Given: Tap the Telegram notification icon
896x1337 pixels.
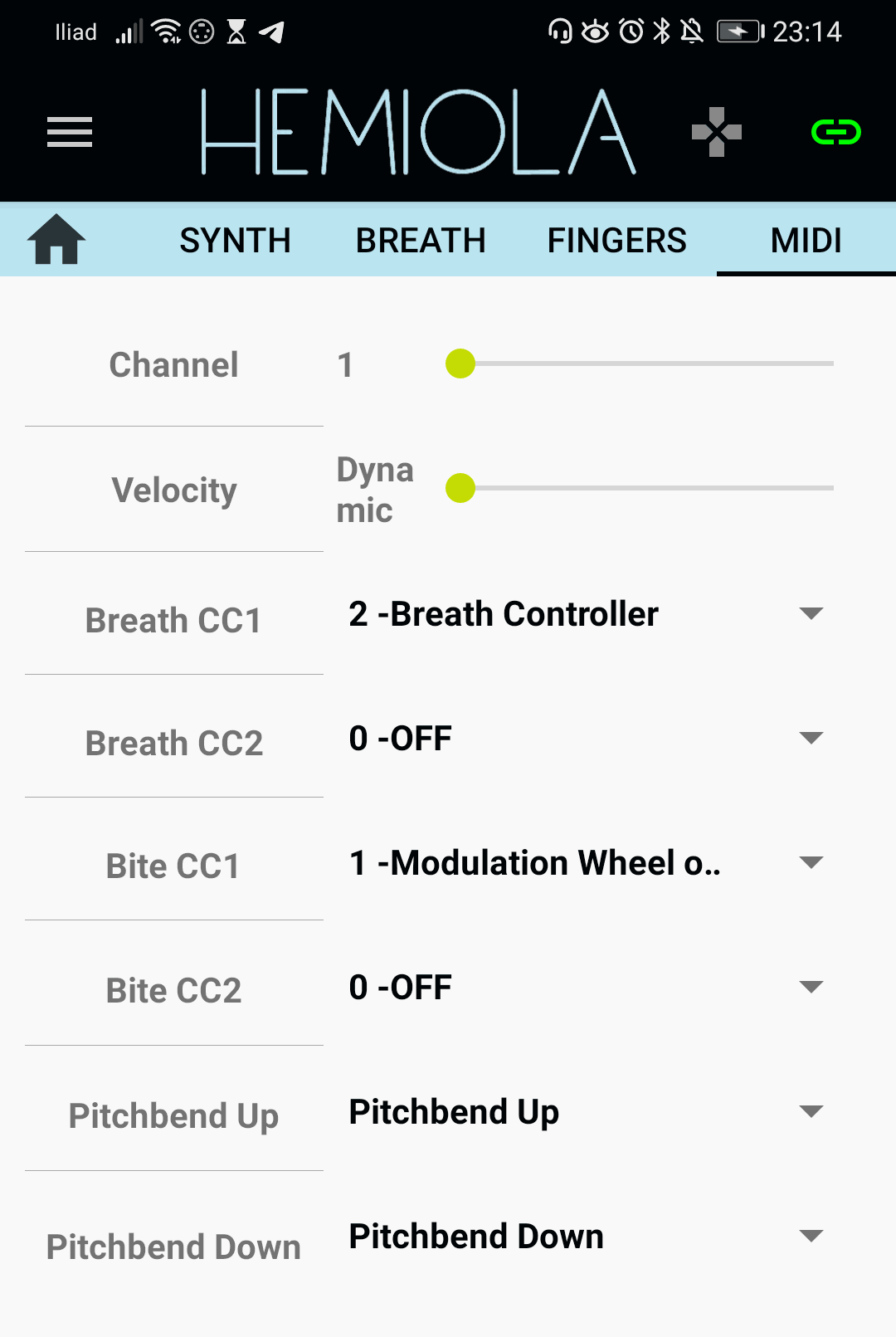Looking at the screenshot, I should click(270, 32).
